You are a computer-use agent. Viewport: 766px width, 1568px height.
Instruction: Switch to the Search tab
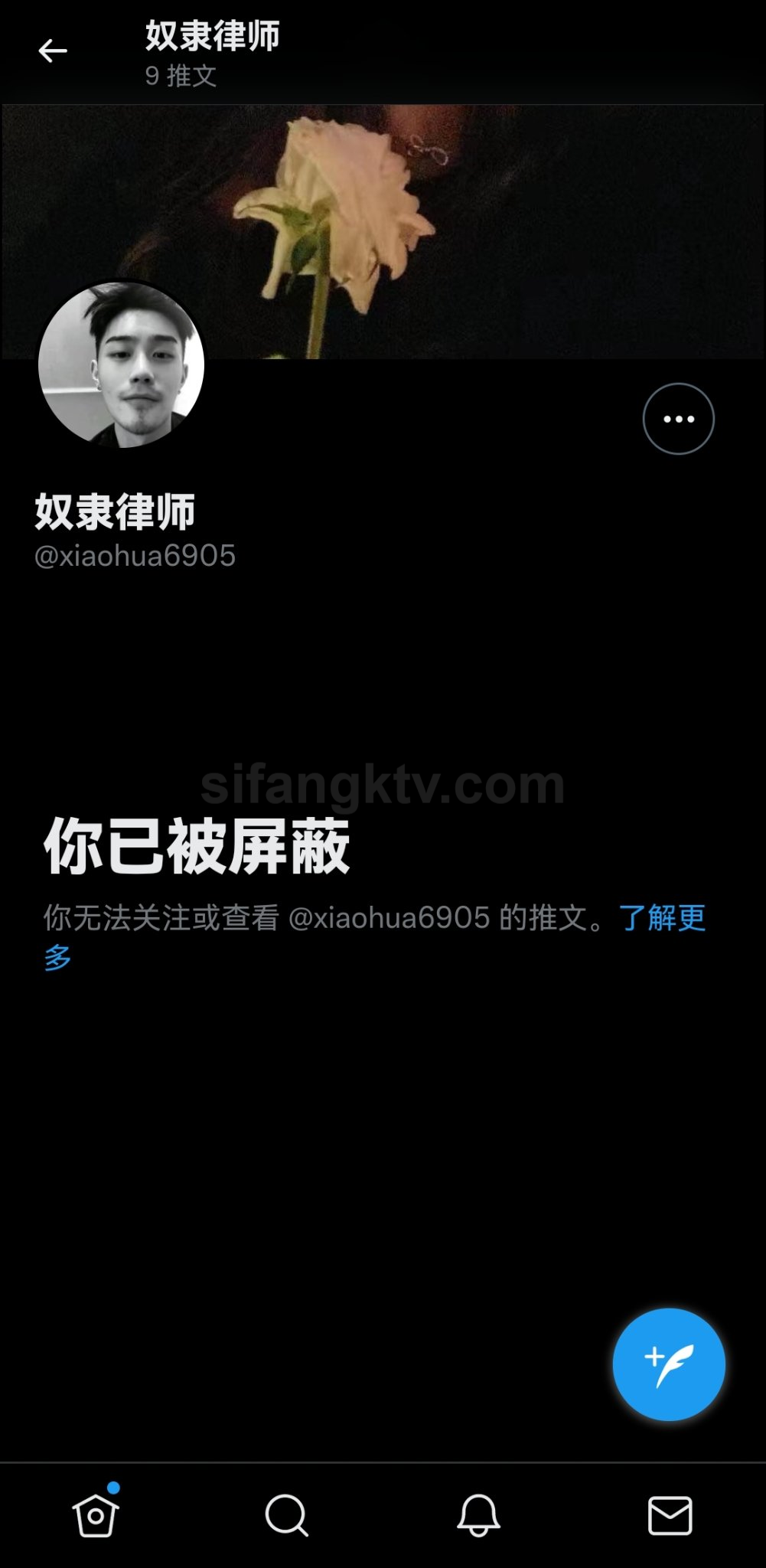coord(286,1515)
